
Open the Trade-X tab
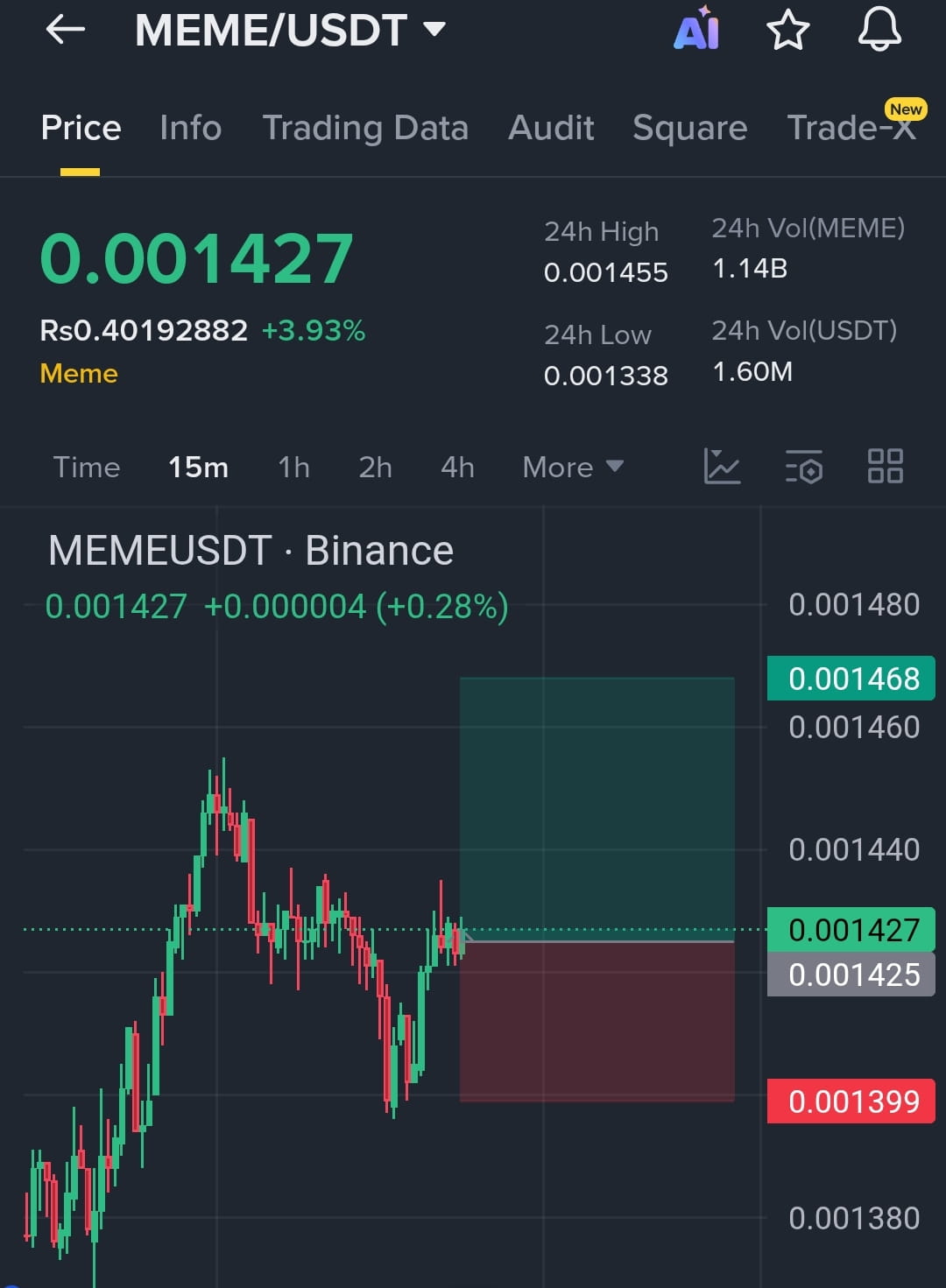(x=851, y=128)
